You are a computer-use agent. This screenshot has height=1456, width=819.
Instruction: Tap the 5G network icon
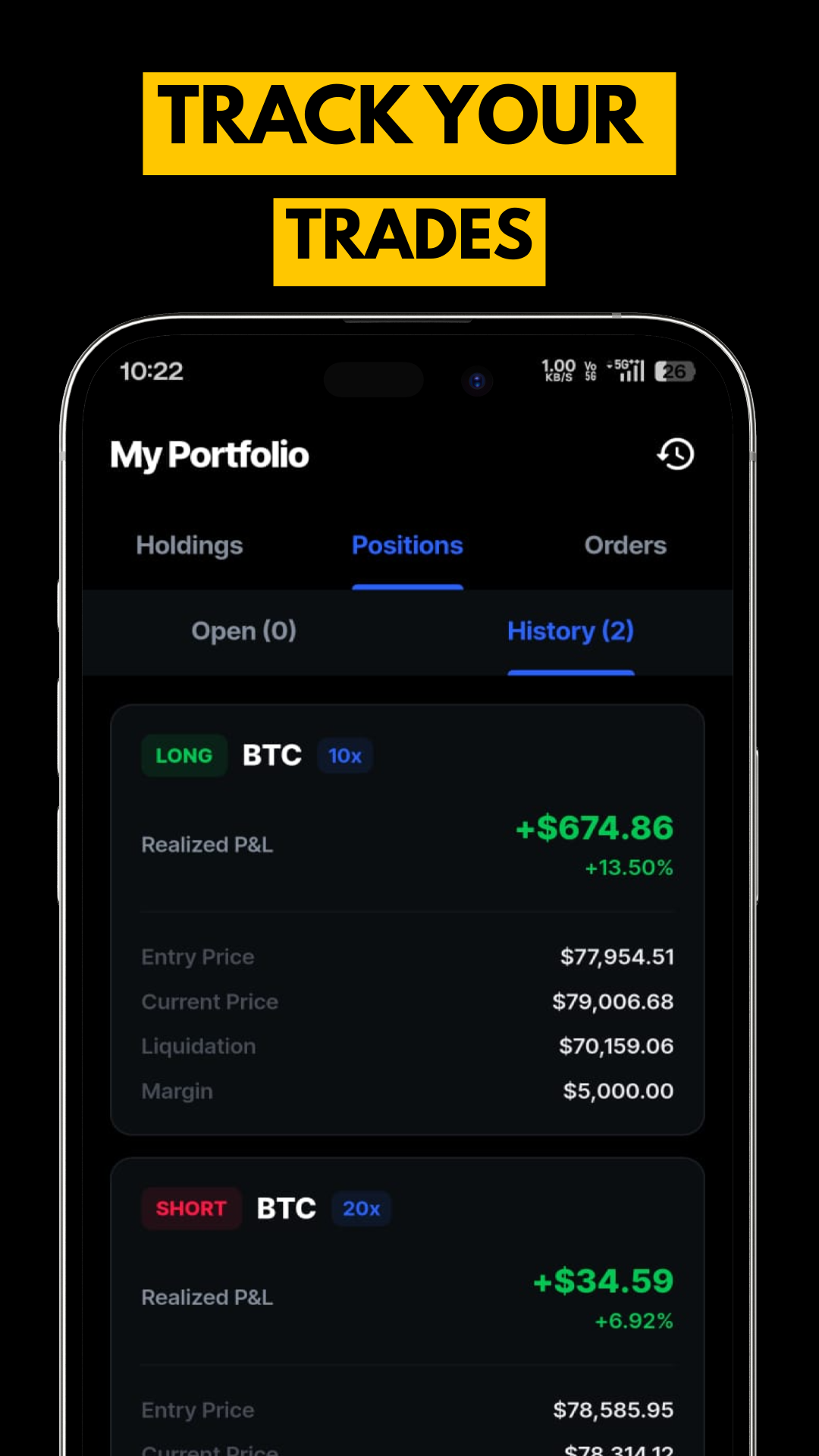point(620,366)
